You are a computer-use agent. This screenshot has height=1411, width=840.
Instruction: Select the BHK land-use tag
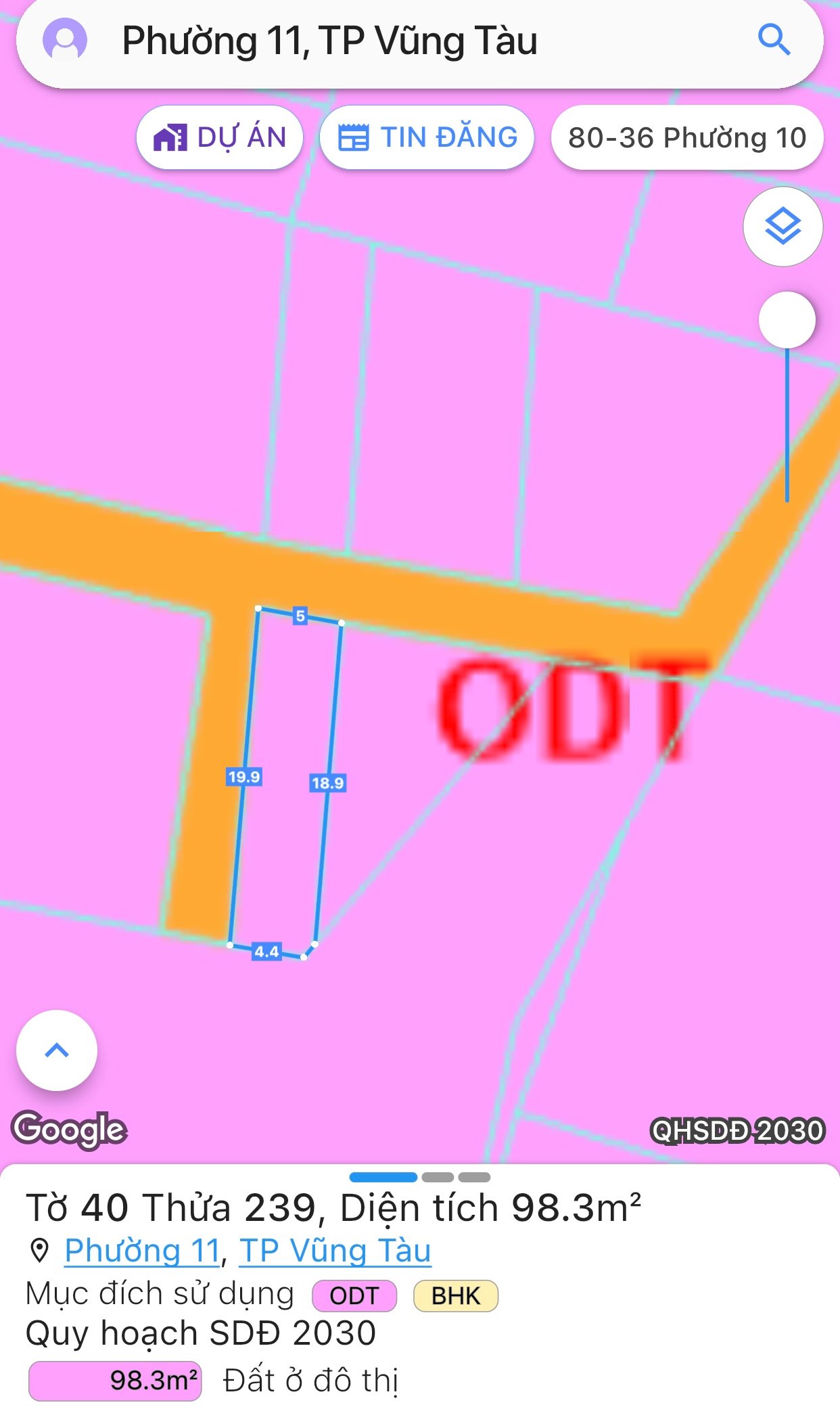pos(456,1296)
